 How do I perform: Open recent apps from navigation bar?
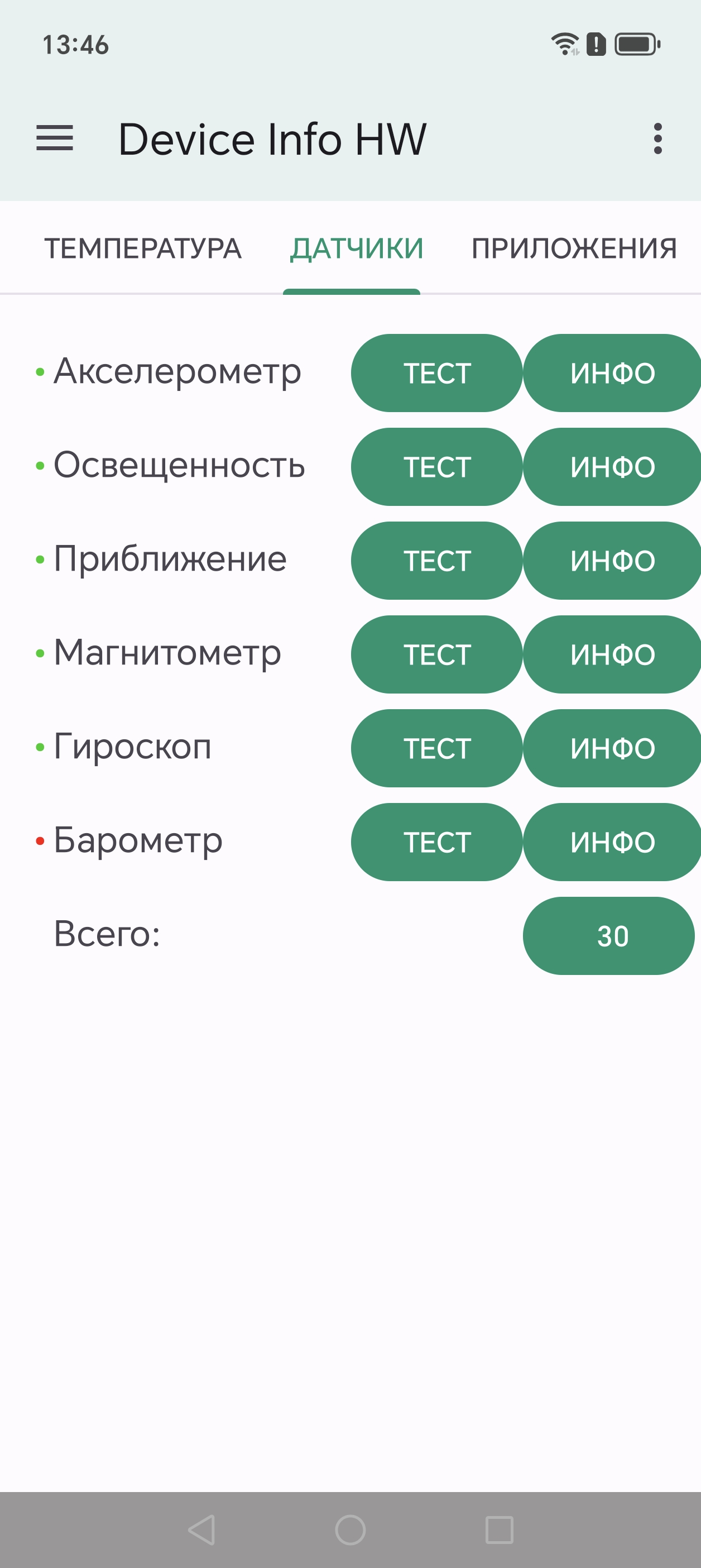(x=499, y=1529)
